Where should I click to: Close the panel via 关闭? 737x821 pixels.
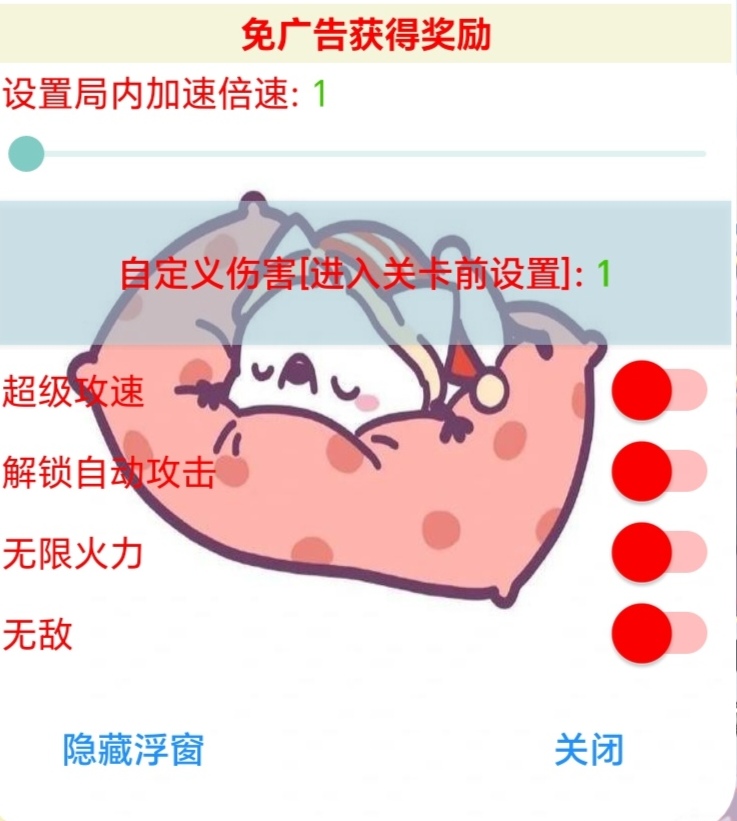point(589,749)
